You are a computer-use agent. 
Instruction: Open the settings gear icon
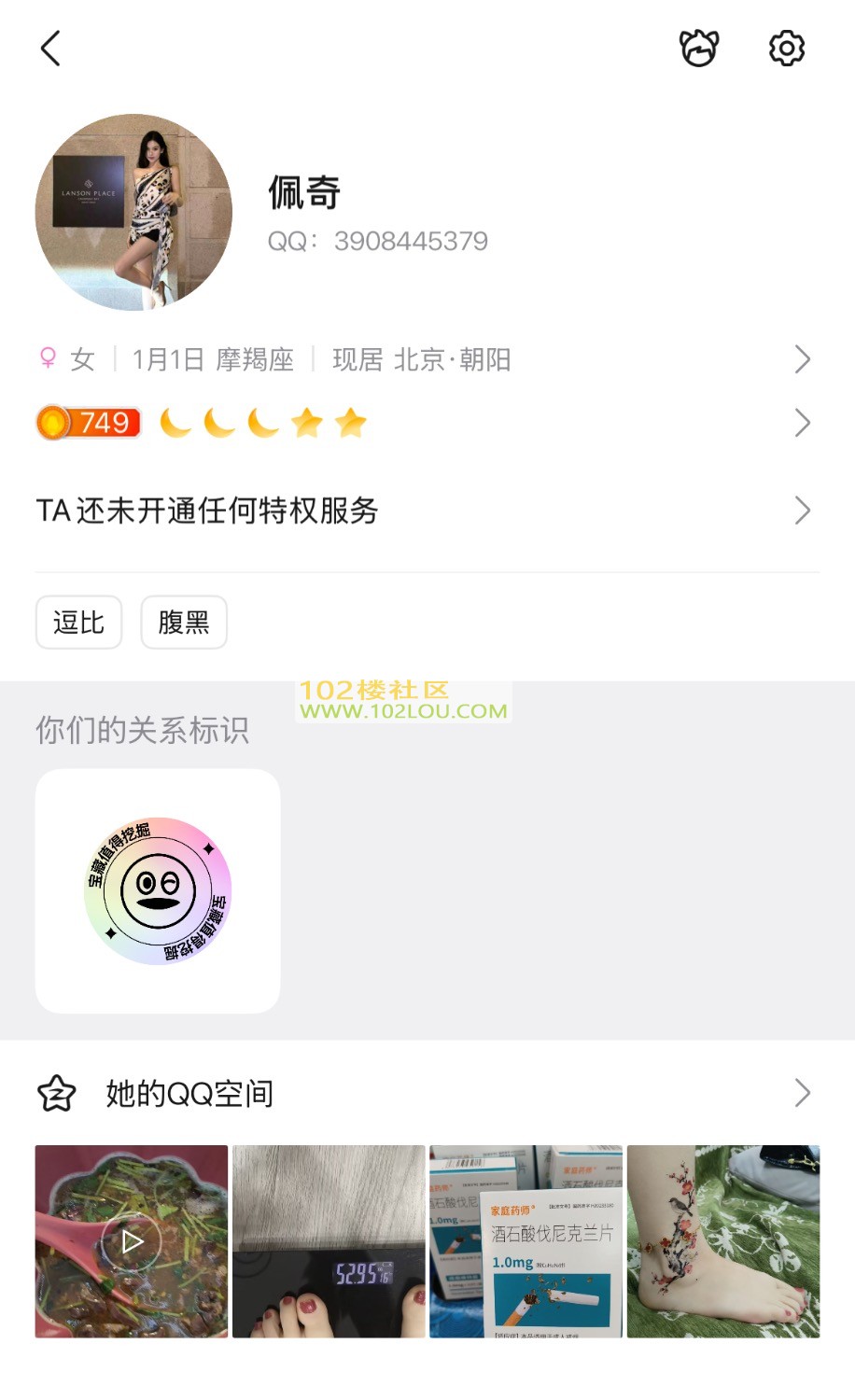point(786,49)
